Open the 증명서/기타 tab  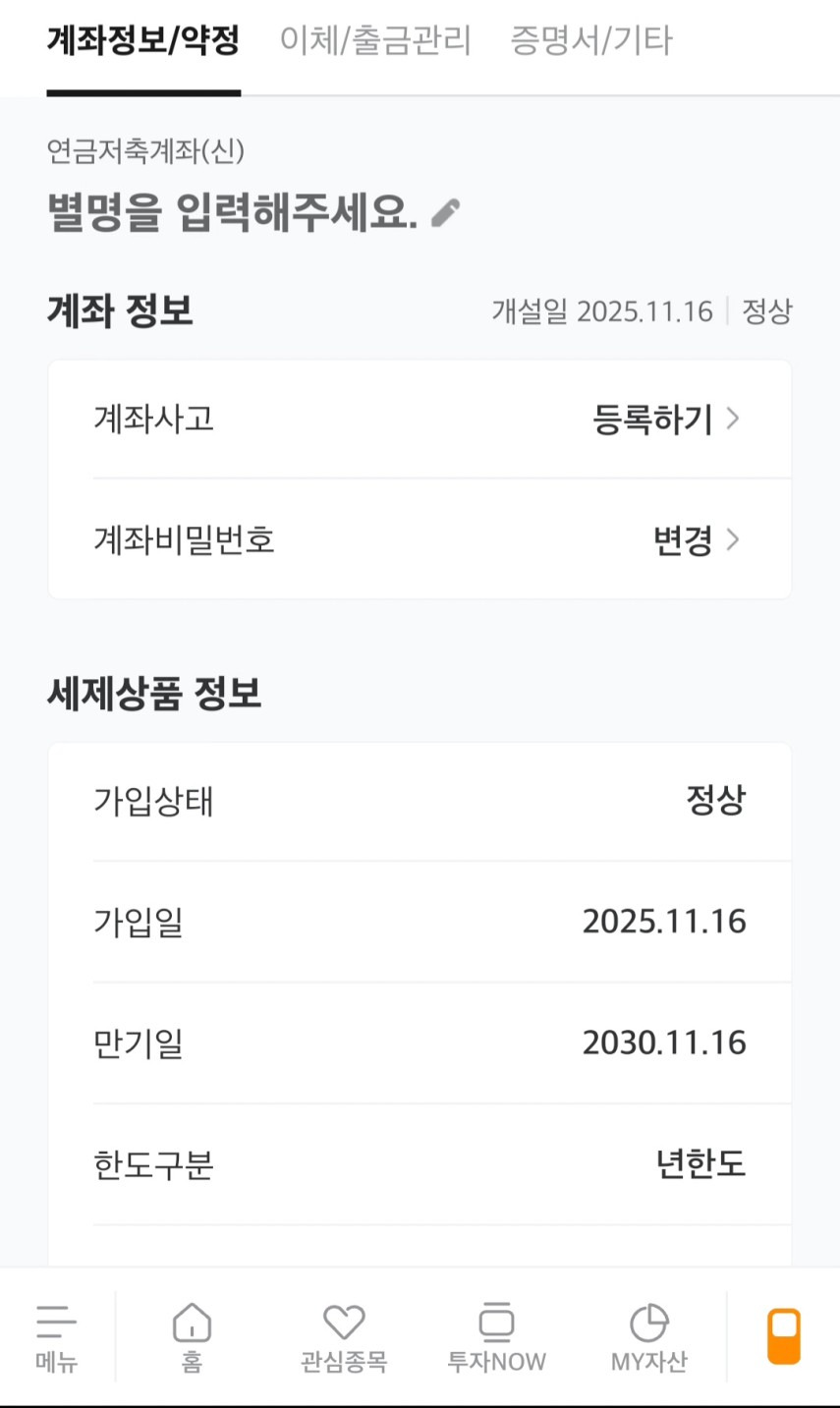[590, 41]
